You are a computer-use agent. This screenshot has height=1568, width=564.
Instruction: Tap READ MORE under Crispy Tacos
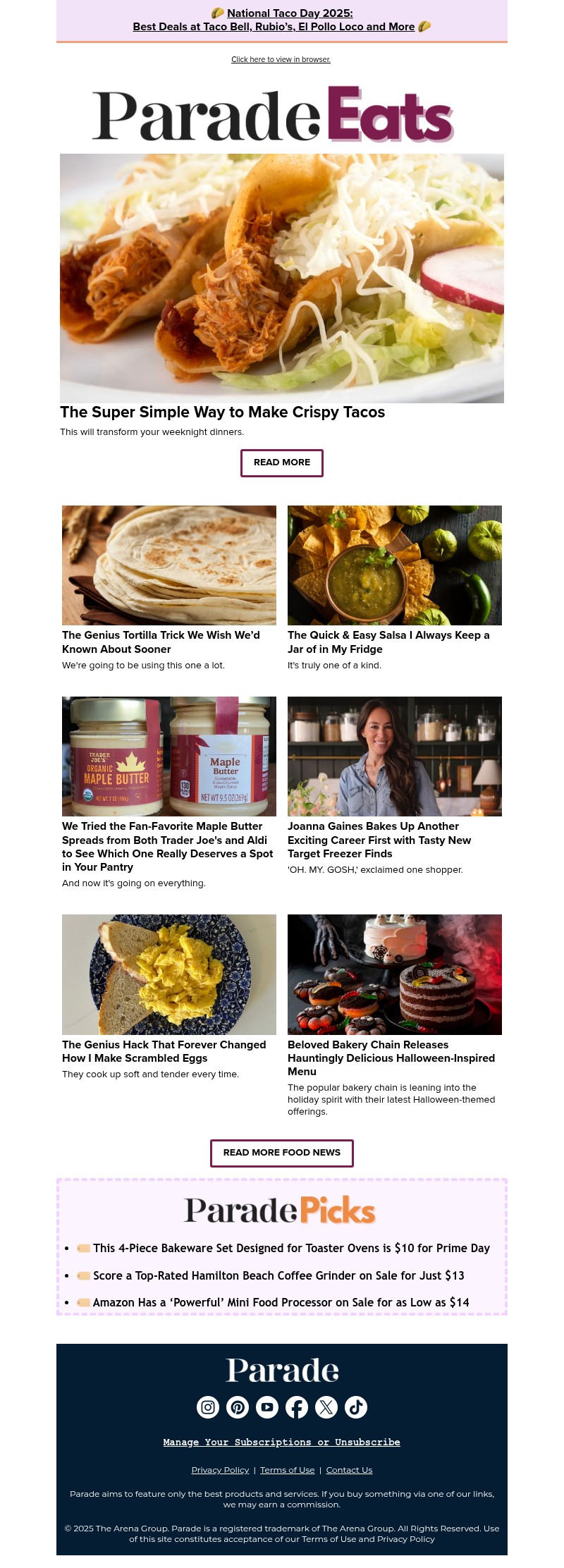[x=281, y=463]
